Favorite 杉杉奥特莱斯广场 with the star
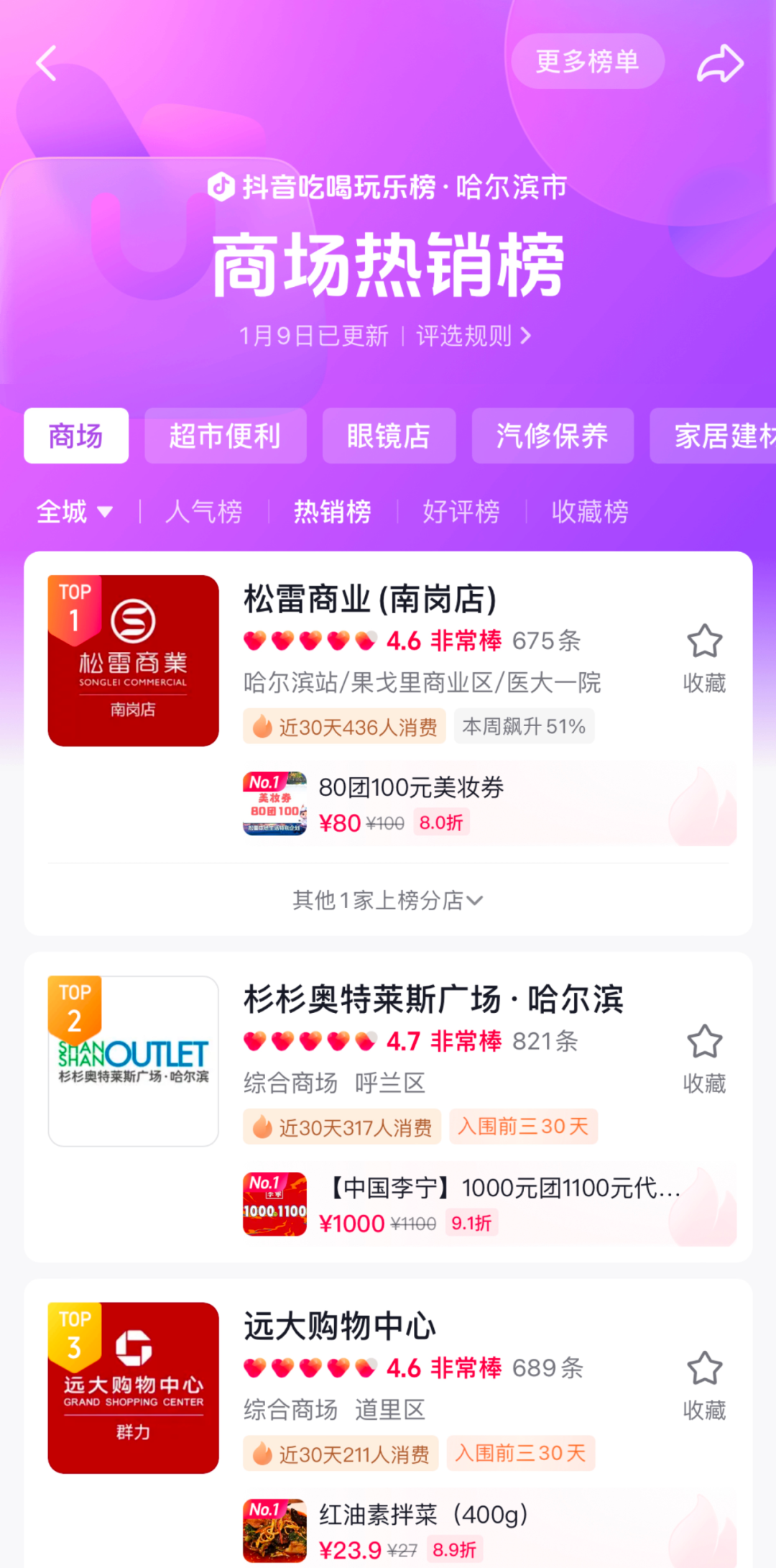 point(704,1042)
